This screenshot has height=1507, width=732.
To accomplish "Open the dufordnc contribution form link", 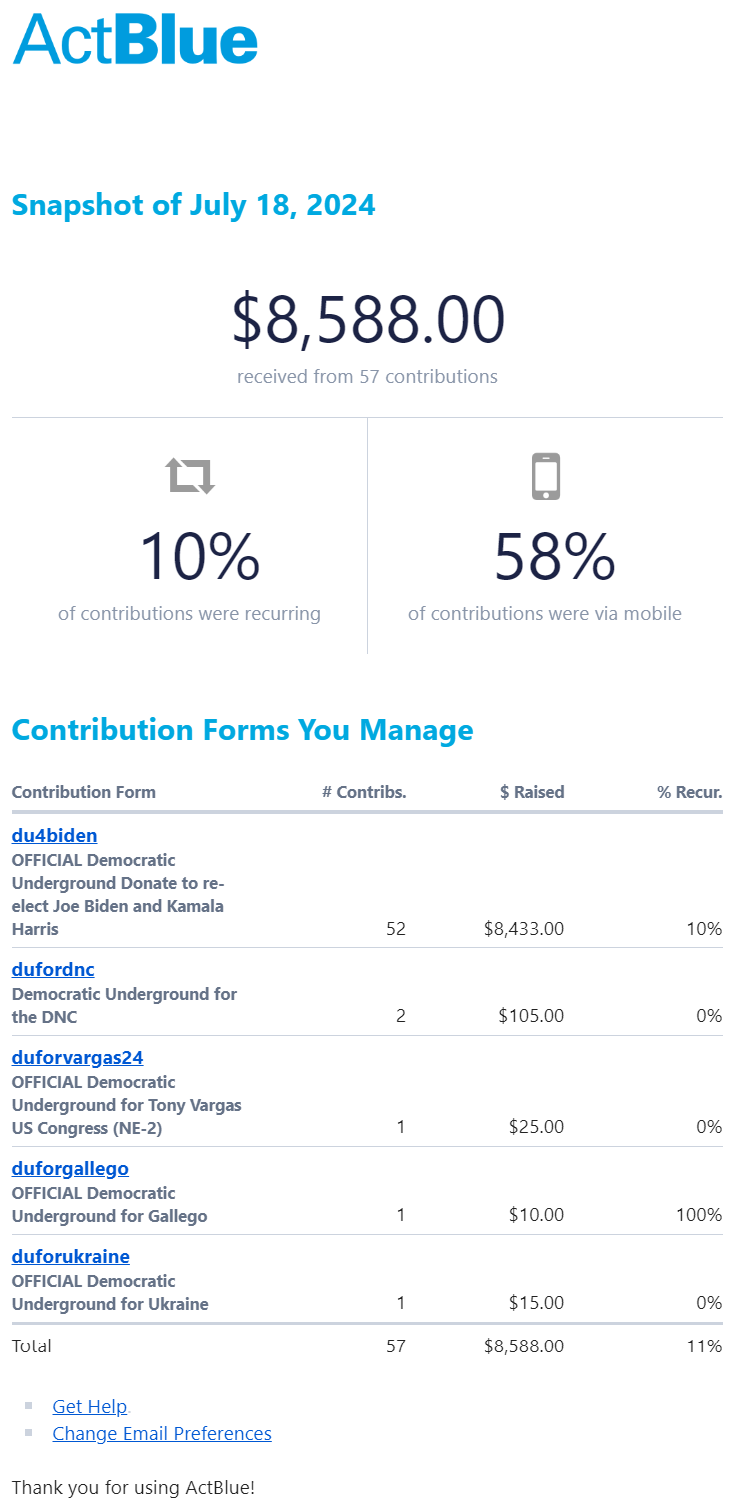I will point(53,969).
